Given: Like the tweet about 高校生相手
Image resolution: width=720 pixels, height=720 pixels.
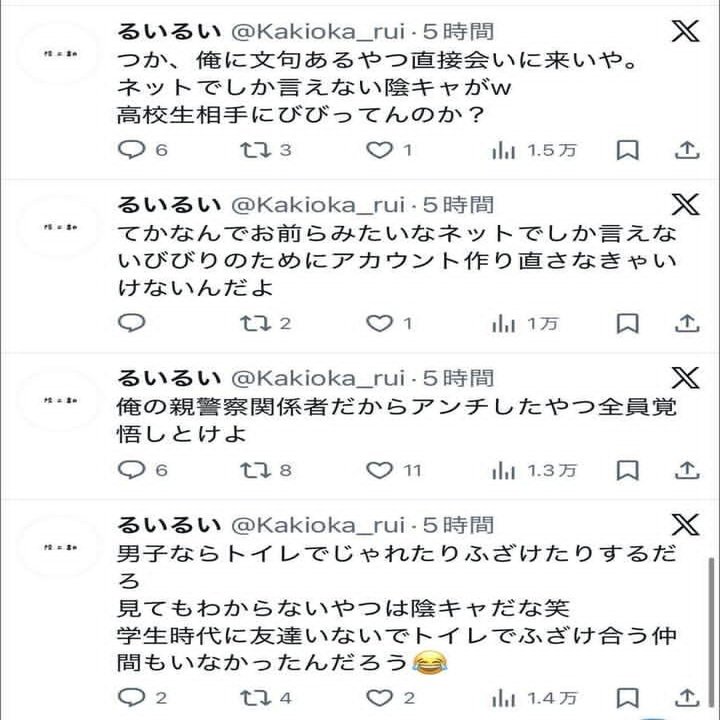Looking at the screenshot, I should pyautogui.click(x=380, y=150).
